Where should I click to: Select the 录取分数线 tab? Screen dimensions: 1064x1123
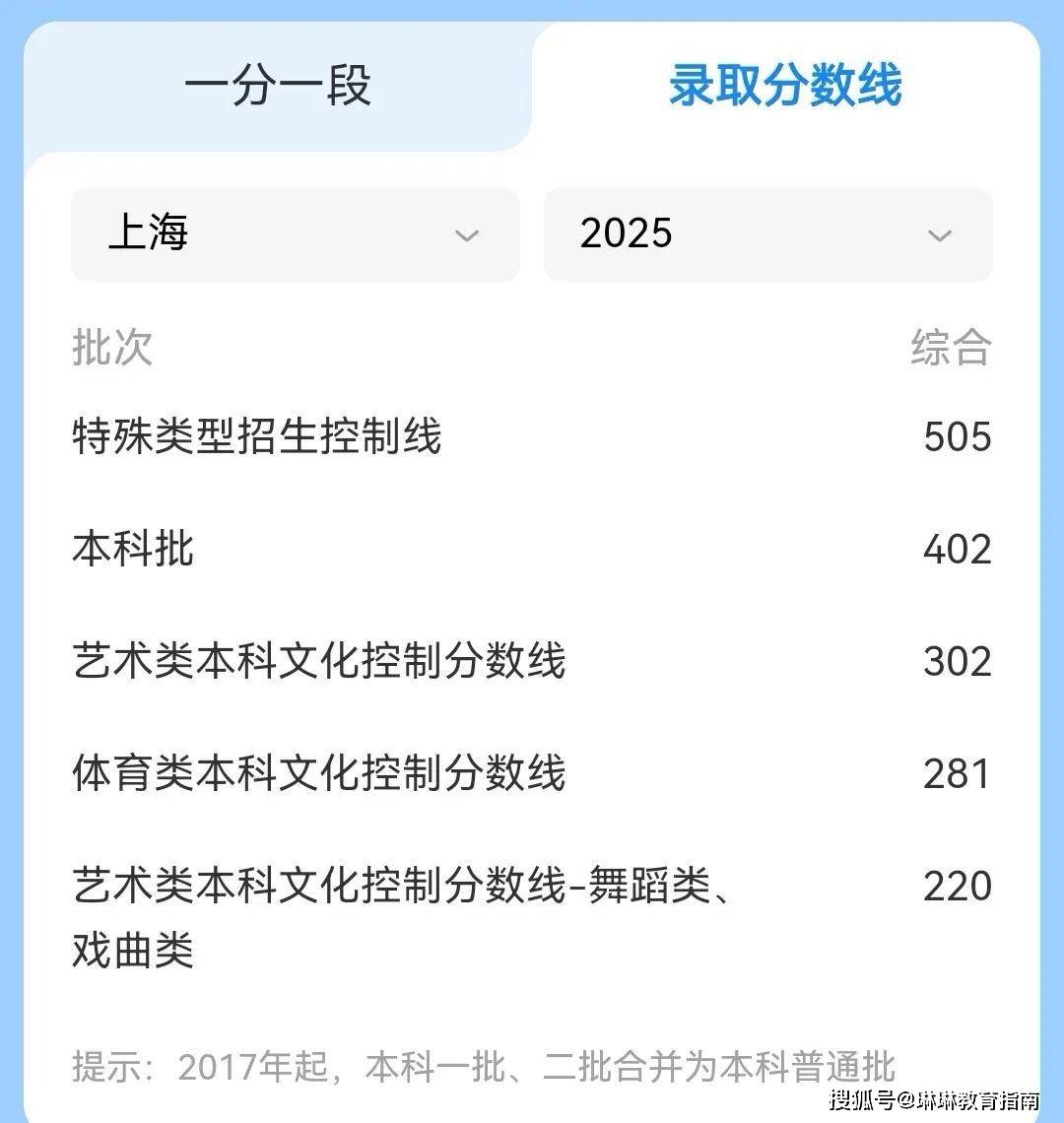point(785,86)
